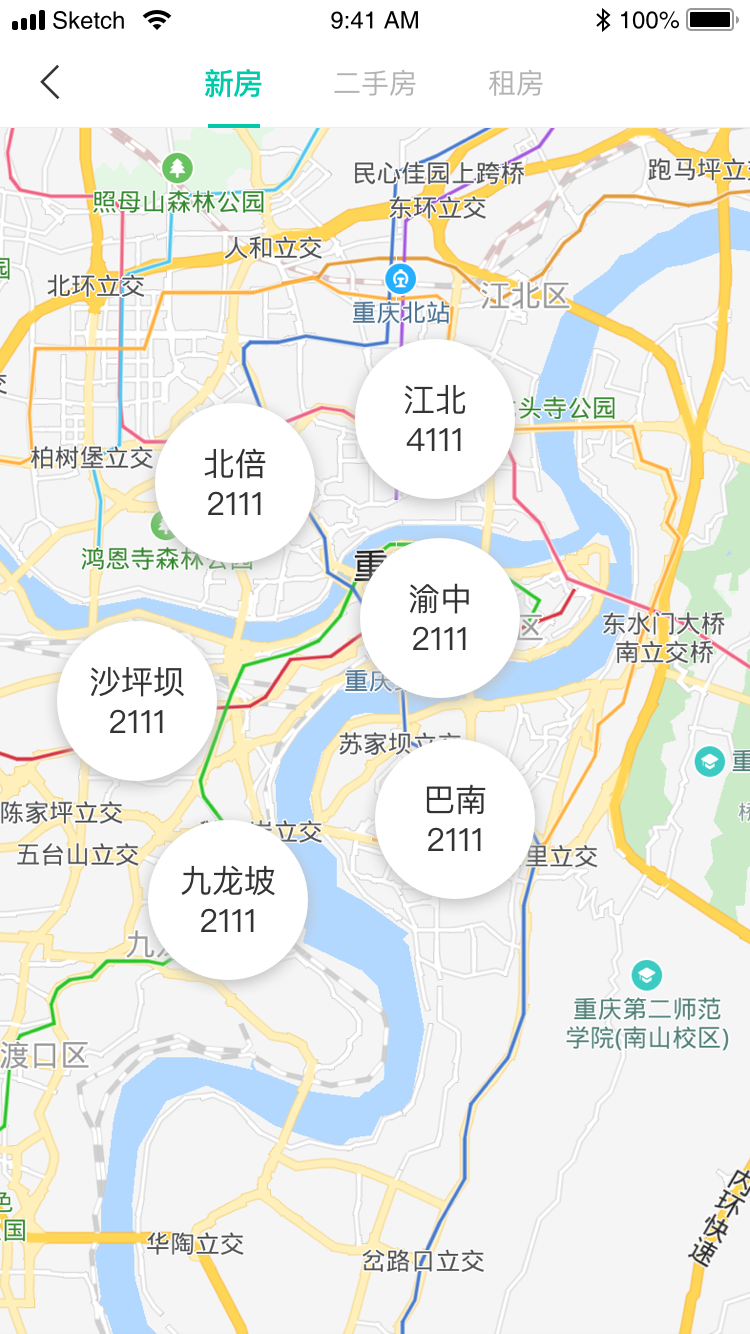Open the 江北 4111 district bubble

pos(435,419)
